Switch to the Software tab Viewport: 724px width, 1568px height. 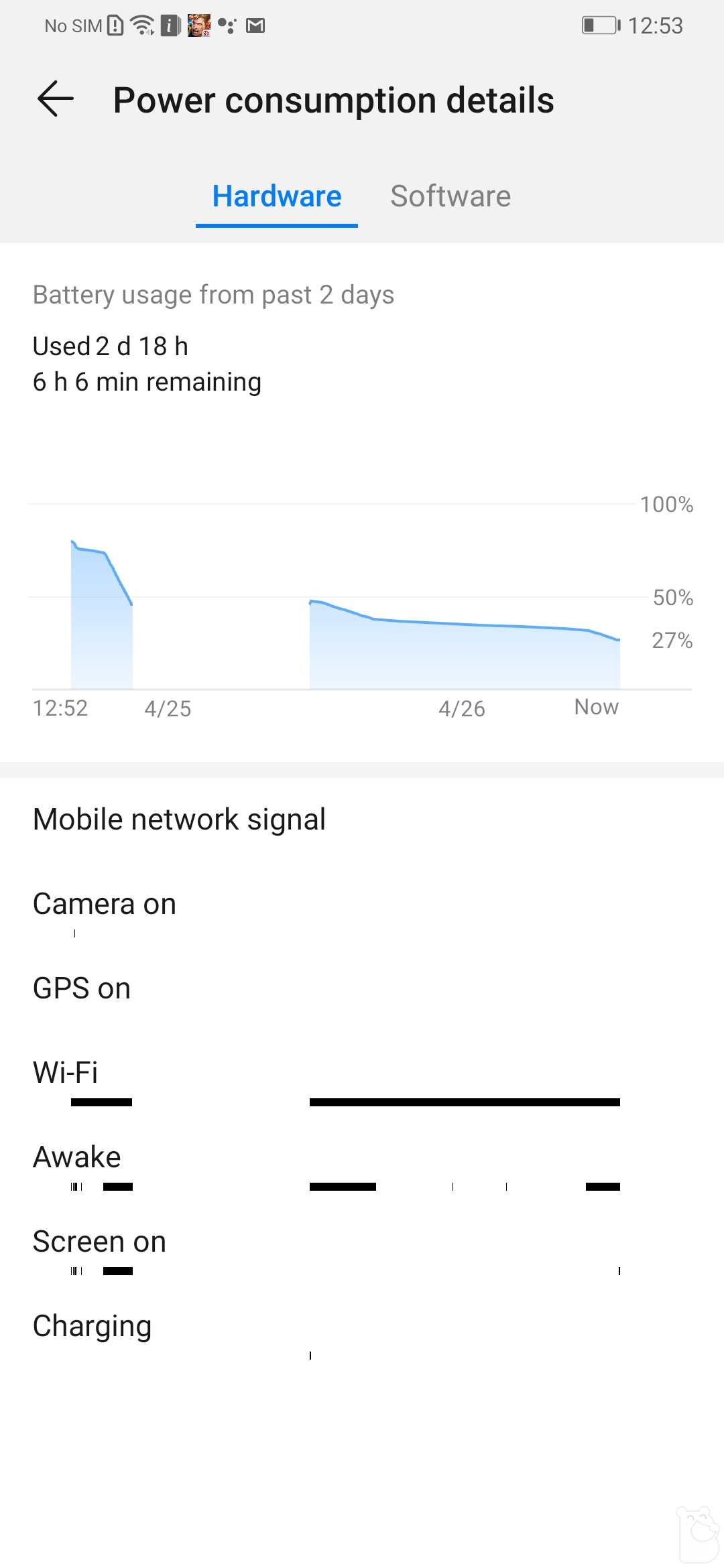pos(450,196)
